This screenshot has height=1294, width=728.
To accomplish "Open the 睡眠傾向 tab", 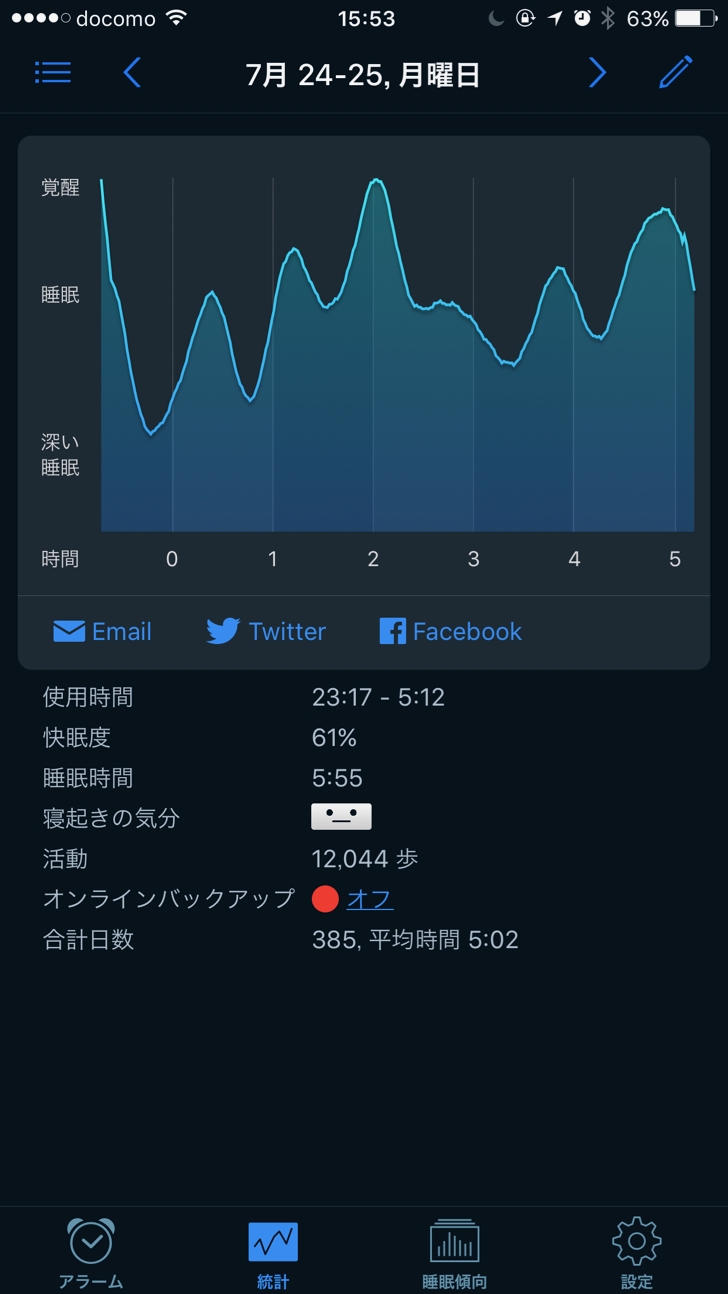I will 455,1252.
